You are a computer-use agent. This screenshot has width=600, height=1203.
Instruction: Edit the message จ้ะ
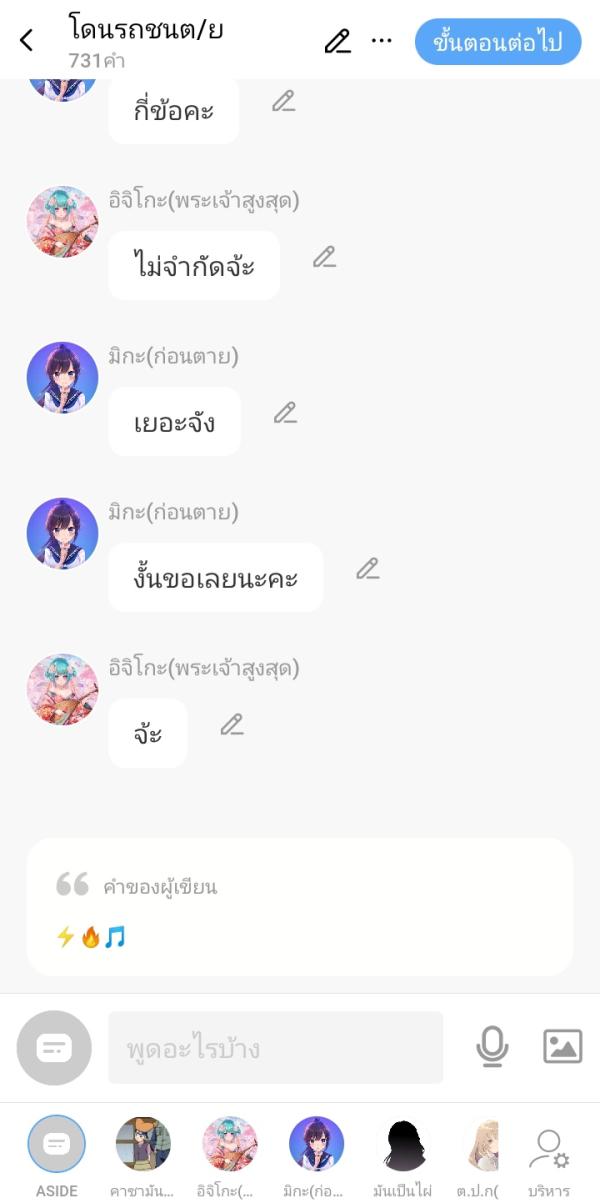click(232, 724)
